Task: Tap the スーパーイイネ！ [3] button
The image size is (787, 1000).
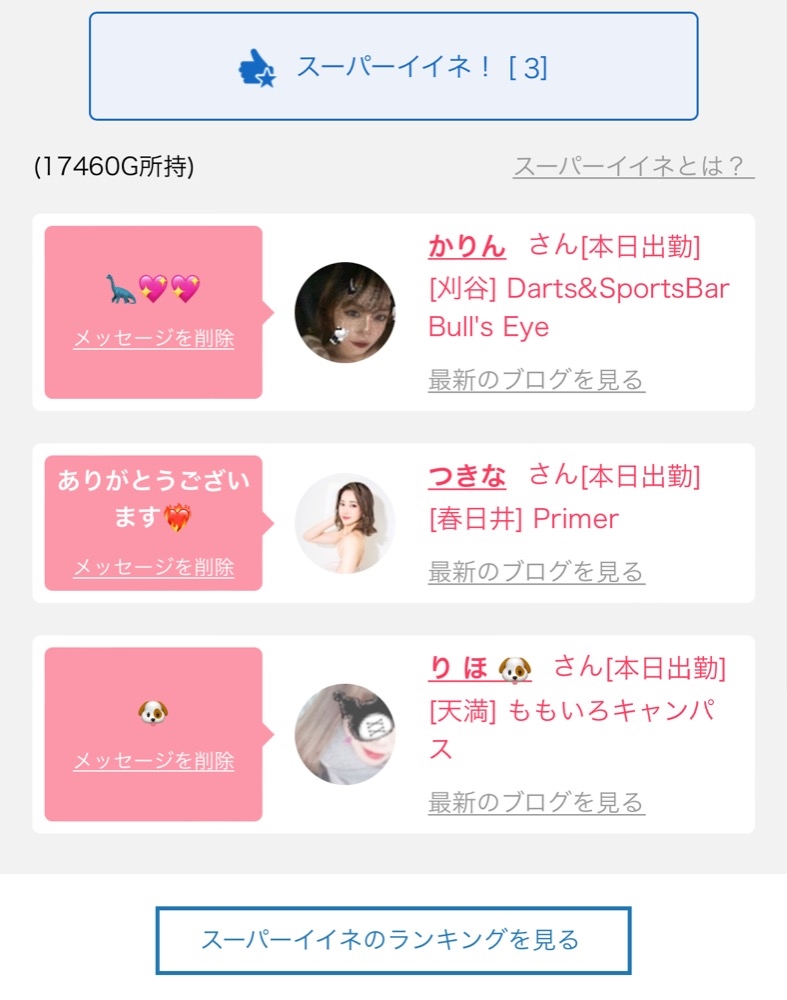Action: point(394,66)
